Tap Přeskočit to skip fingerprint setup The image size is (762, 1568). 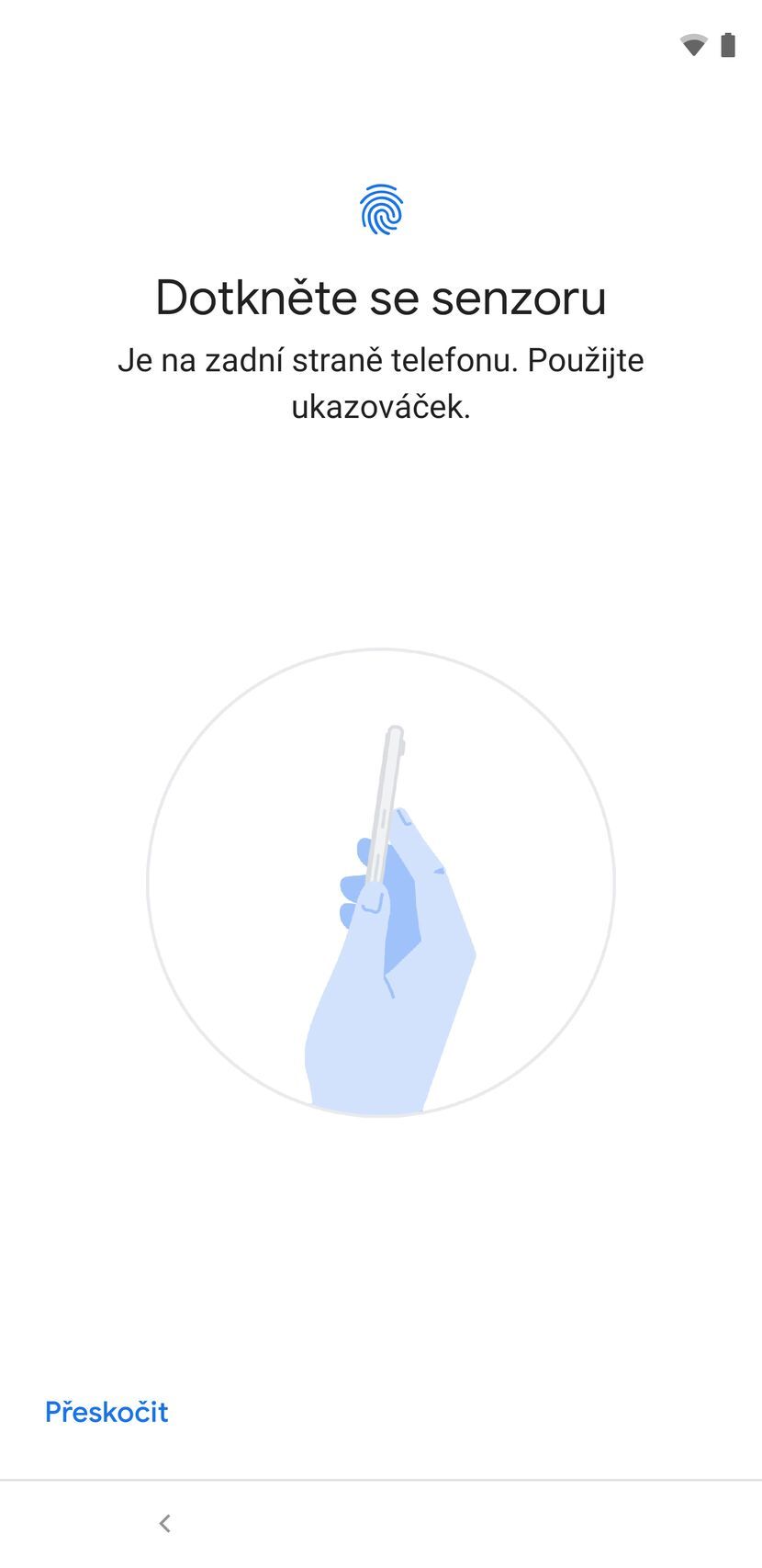[106, 1412]
